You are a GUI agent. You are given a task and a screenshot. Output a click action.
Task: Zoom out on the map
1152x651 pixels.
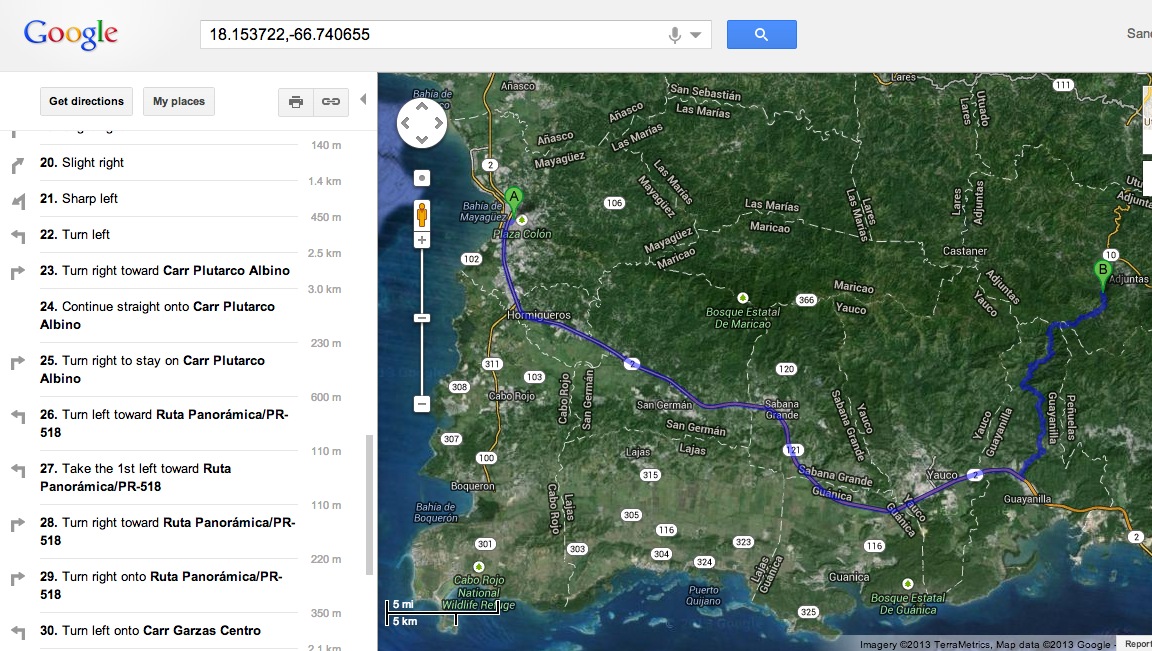coord(422,404)
